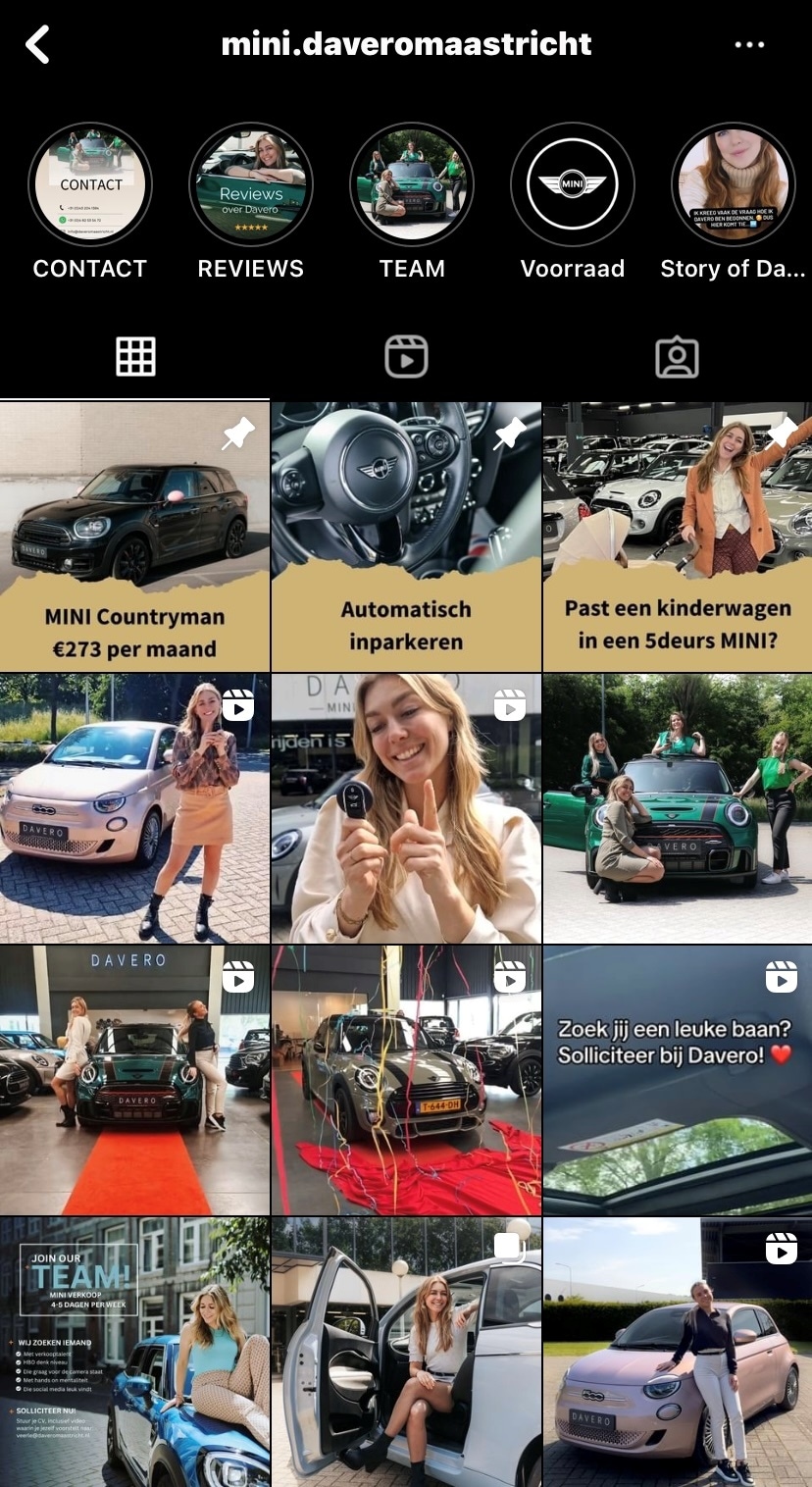Viewport: 812px width, 1487px height.
Task: Play the reel with woman holding car key
Action: pos(406,808)
